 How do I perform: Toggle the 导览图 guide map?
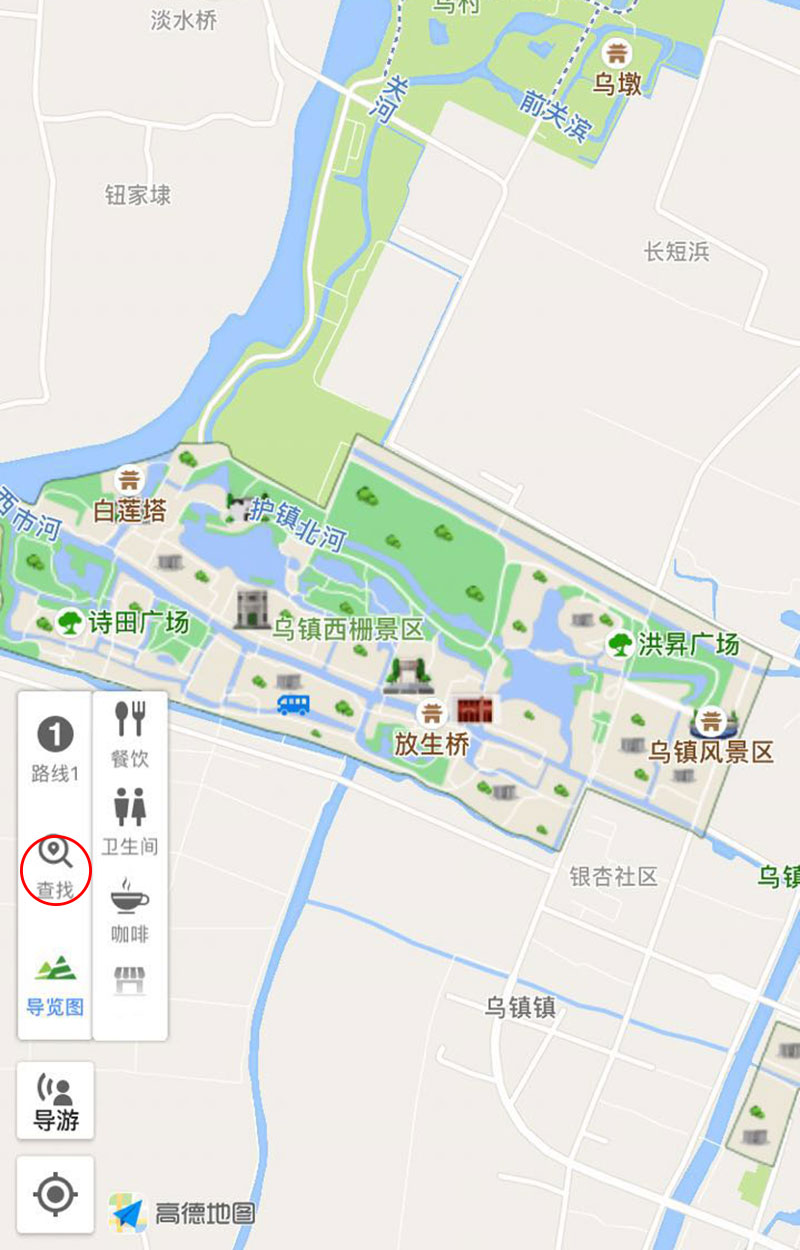(55, 985)
